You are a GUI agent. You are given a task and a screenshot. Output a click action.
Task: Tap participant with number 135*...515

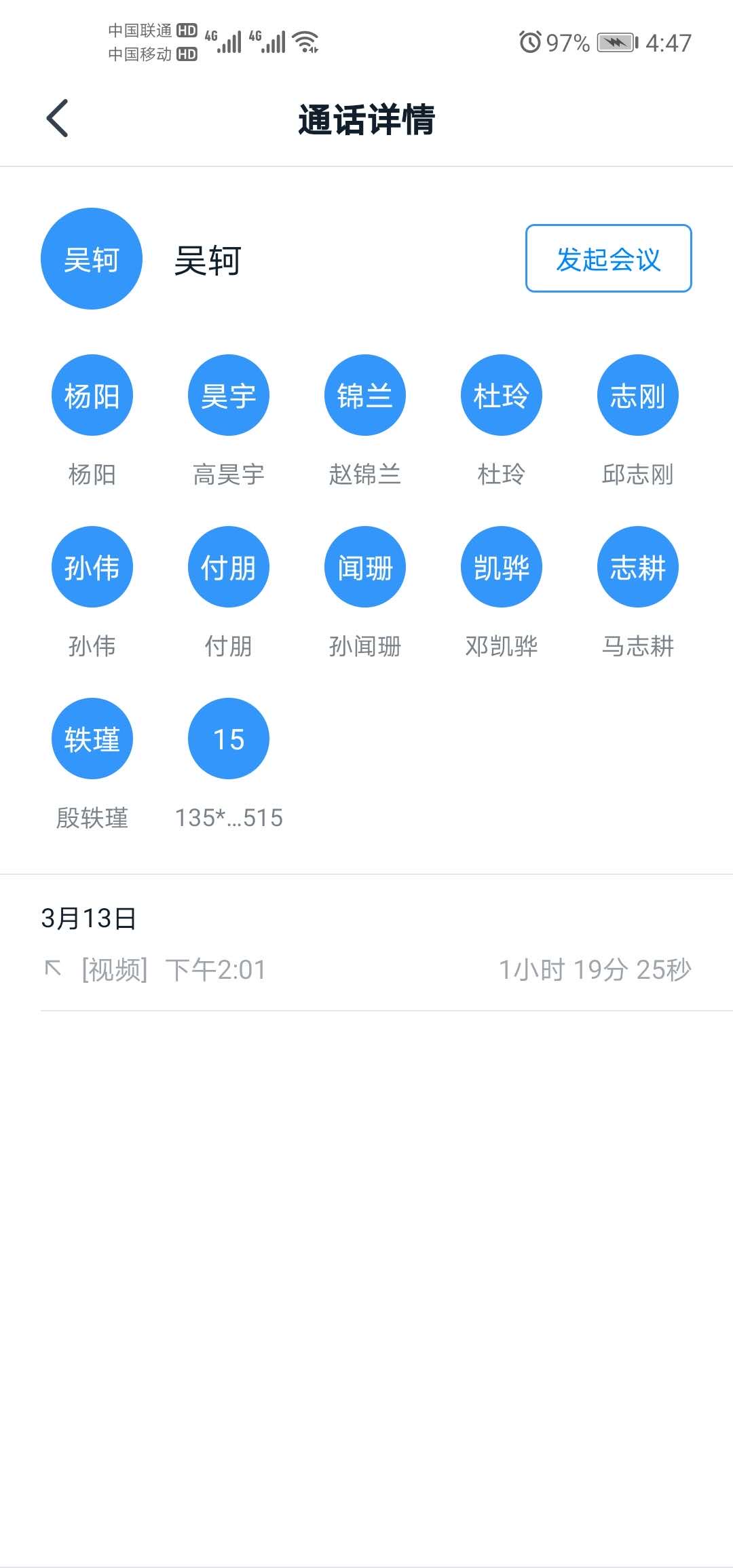pyautogui.click(x=229, y=739)
